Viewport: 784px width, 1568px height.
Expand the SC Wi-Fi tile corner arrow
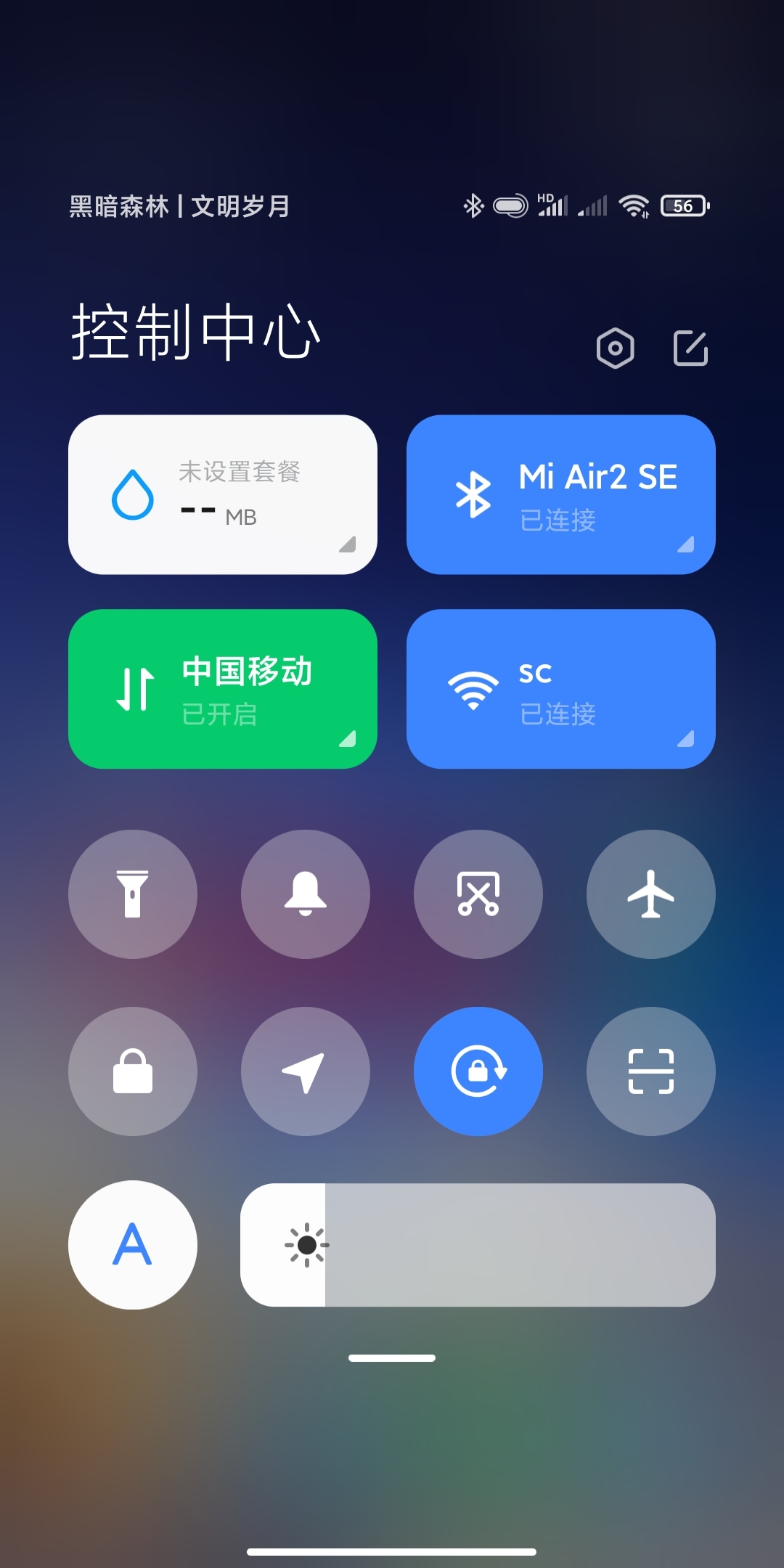click(x=685, y=739)
